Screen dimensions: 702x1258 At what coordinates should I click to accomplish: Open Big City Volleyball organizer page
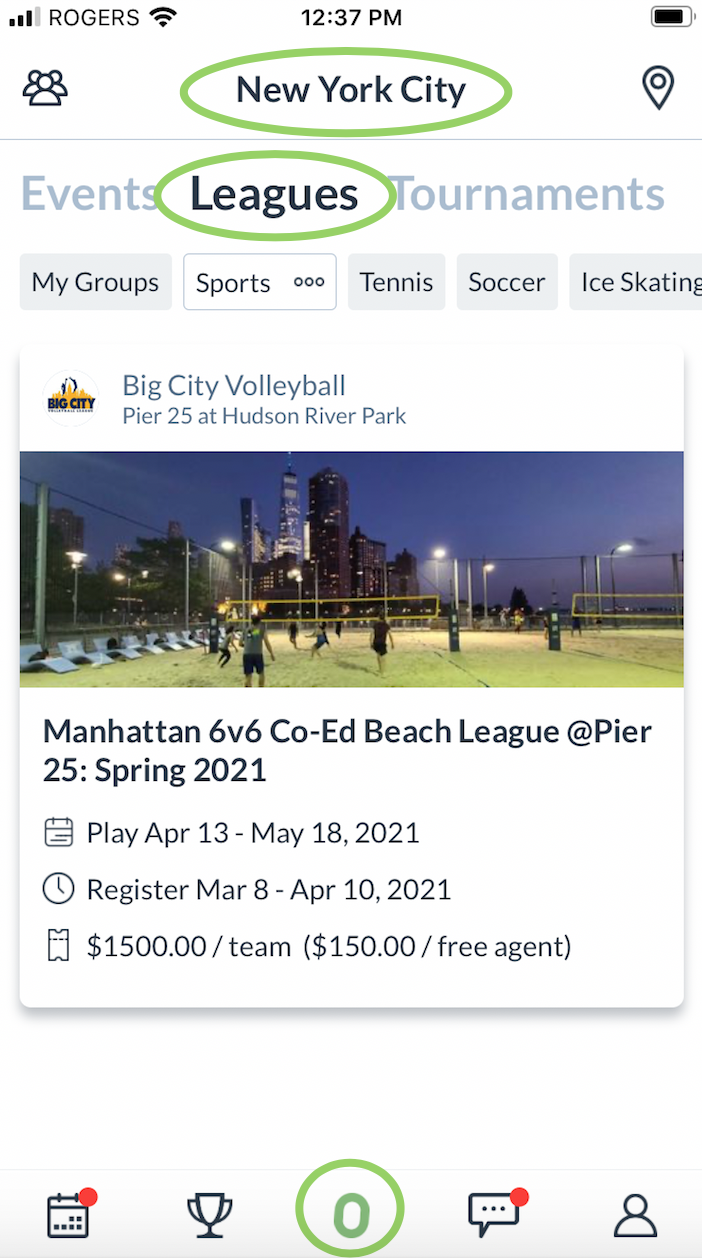[x=233, y=386]
